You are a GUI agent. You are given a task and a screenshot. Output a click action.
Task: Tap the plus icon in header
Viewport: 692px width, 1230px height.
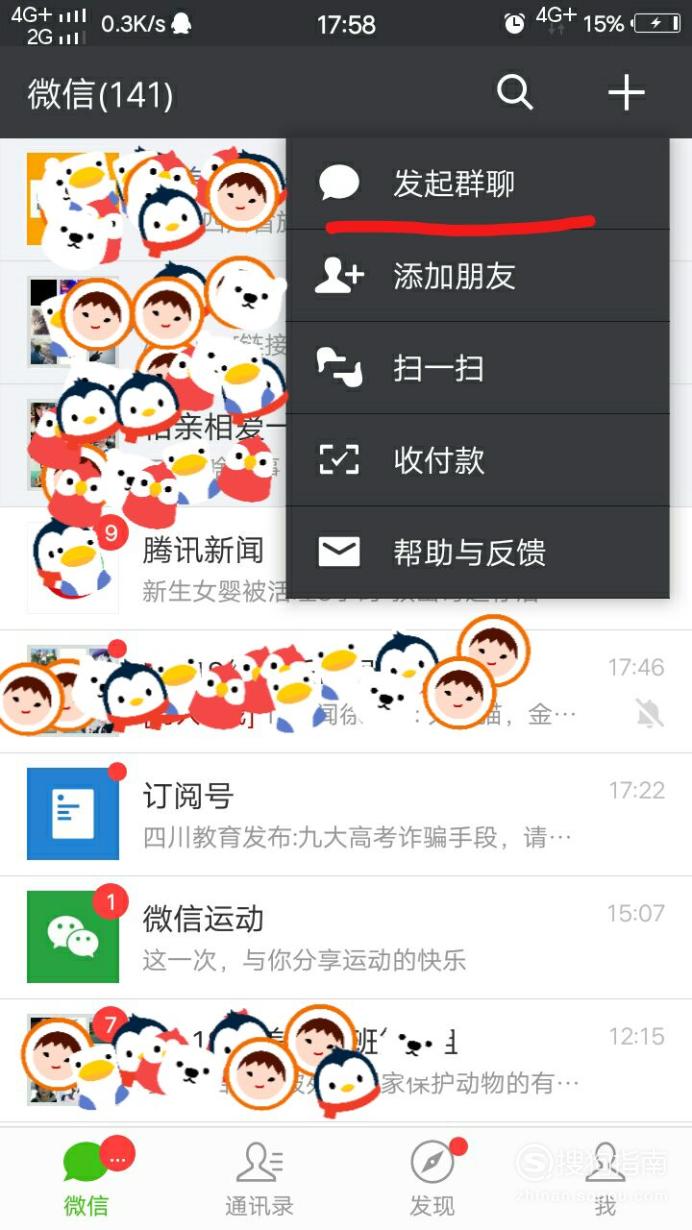[626, 93]
